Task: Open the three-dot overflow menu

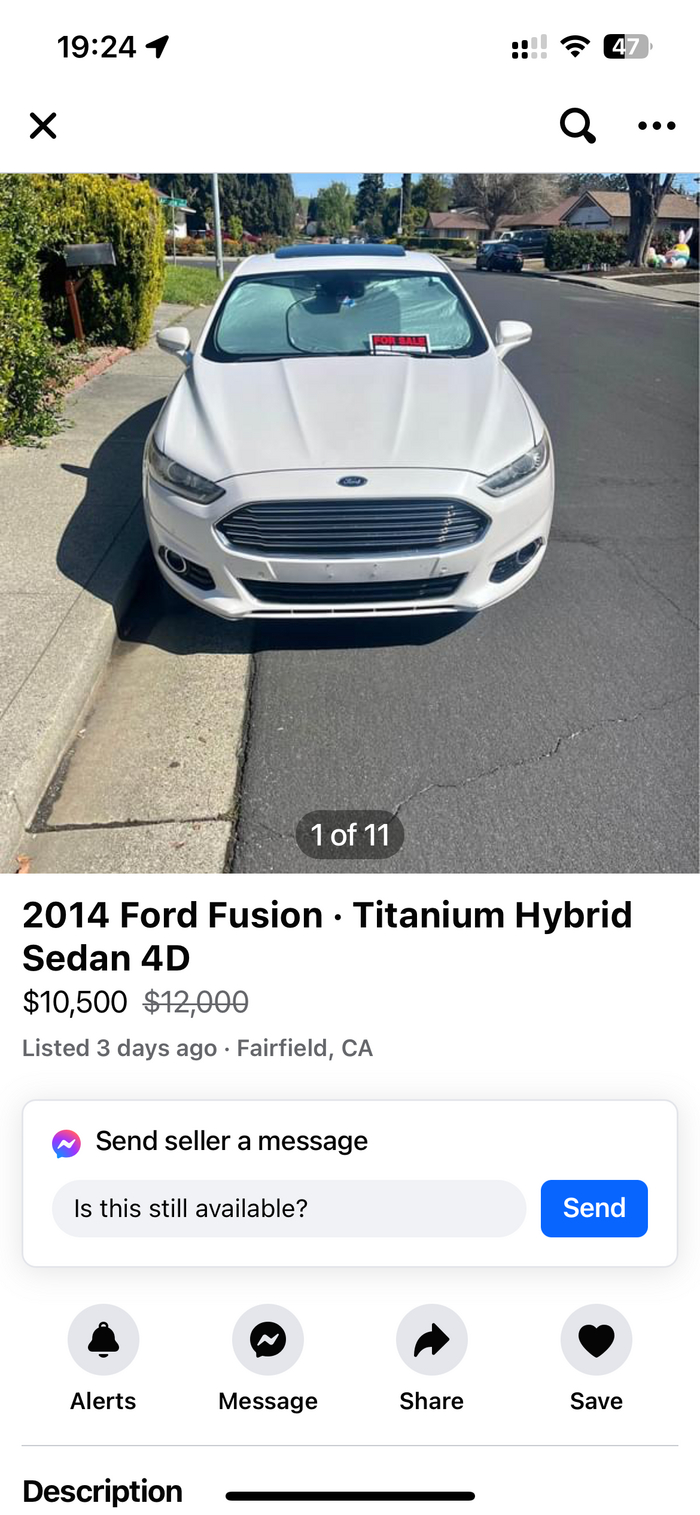Action: coord(656,126)
